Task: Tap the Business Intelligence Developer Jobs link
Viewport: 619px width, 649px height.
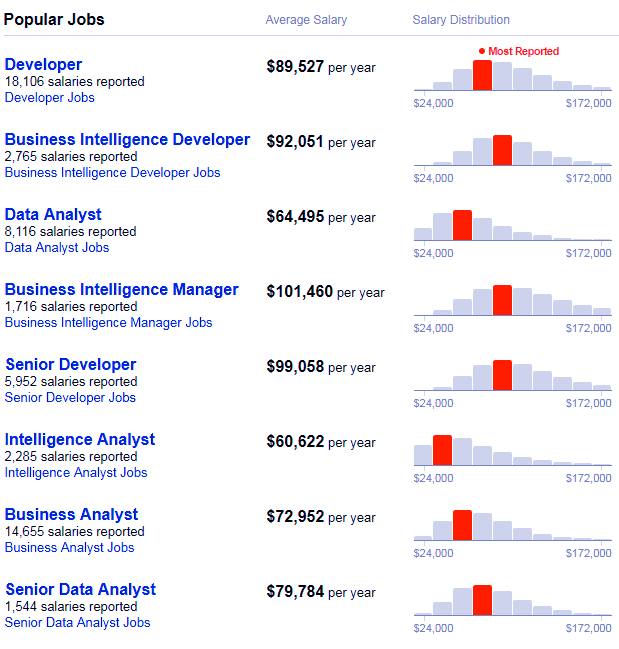Action: [x=112, y=173]
